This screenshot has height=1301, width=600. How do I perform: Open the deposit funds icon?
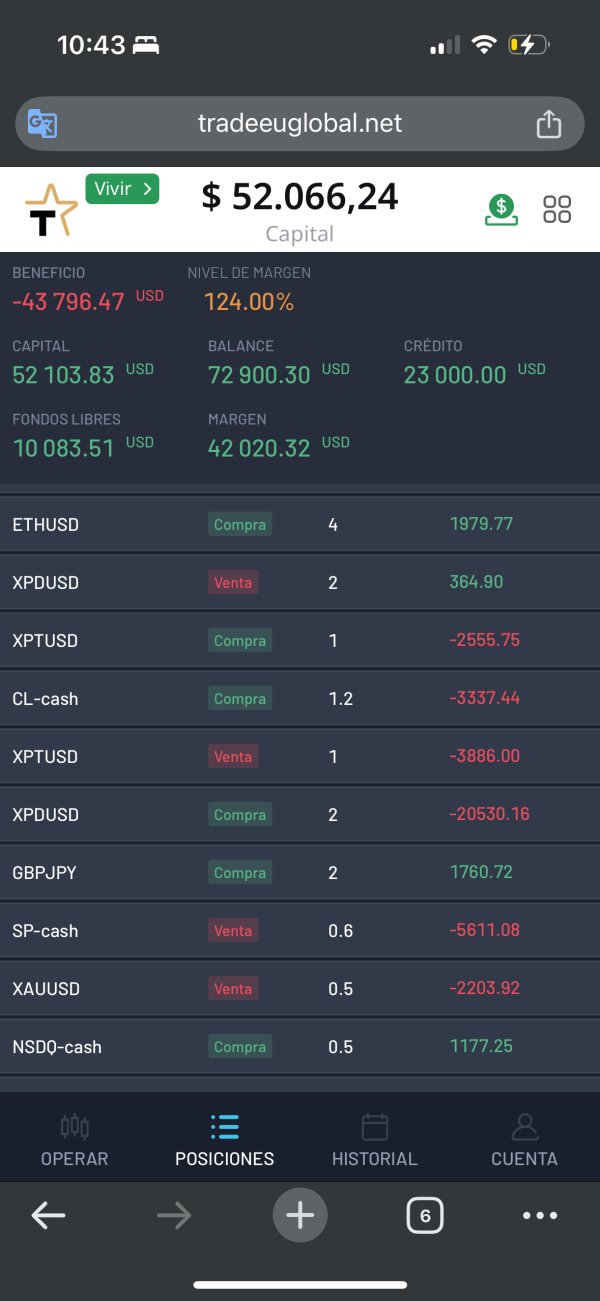(501, 209)
